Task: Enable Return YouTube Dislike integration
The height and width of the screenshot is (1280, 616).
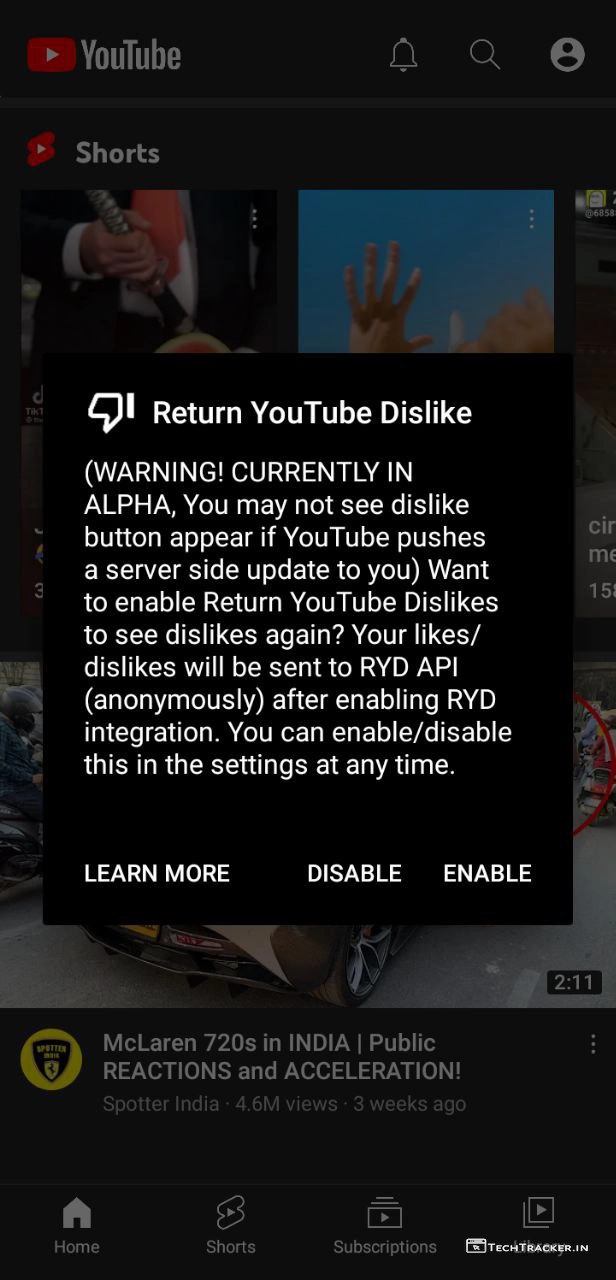Action: pyautogui.click(x=487, y=873)
